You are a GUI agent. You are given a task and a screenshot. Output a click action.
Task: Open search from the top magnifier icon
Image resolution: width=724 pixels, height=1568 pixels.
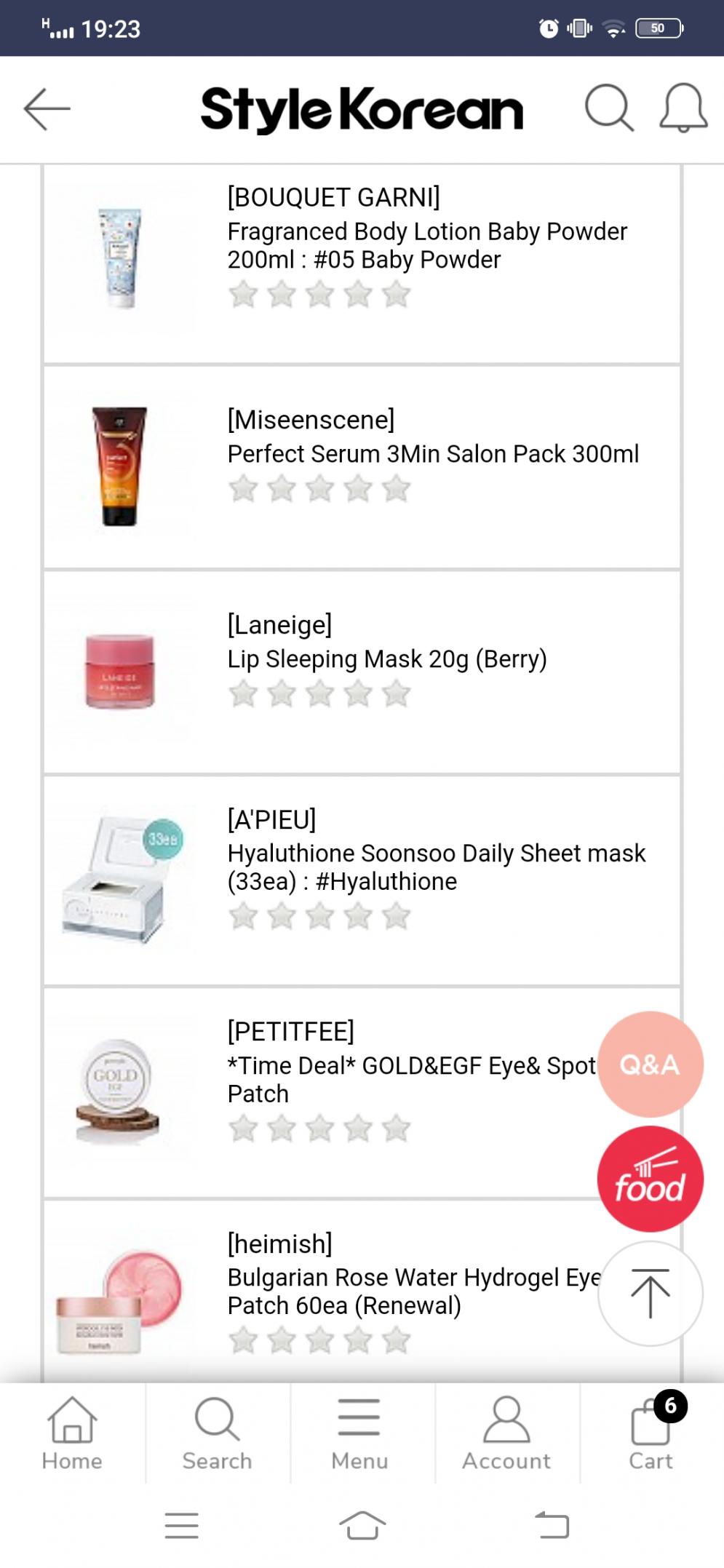[x=608, y=109]
